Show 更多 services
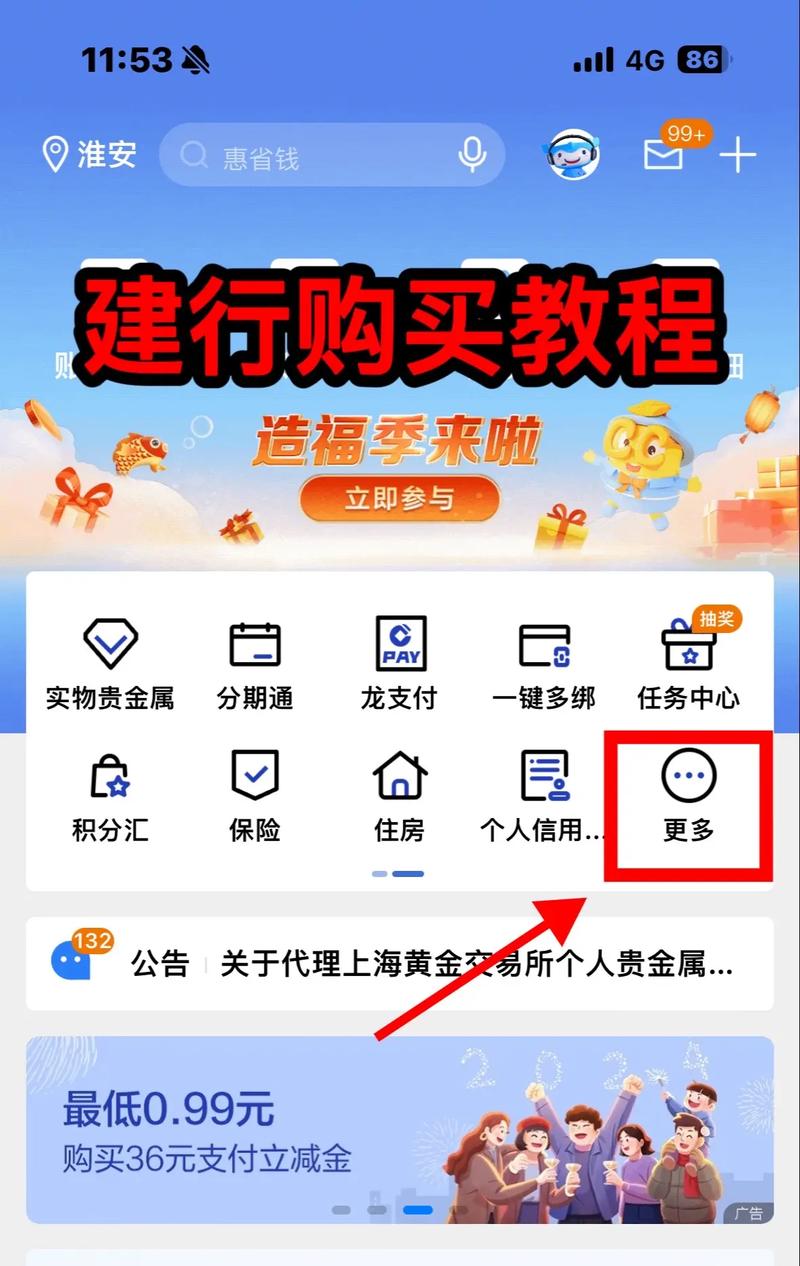 click(689, 795)
